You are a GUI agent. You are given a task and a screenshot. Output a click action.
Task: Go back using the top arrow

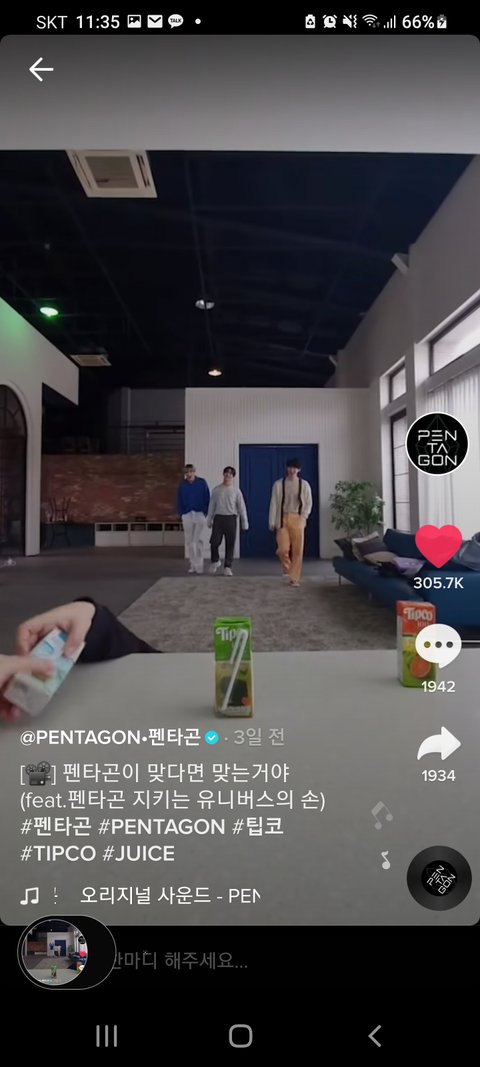41,69
